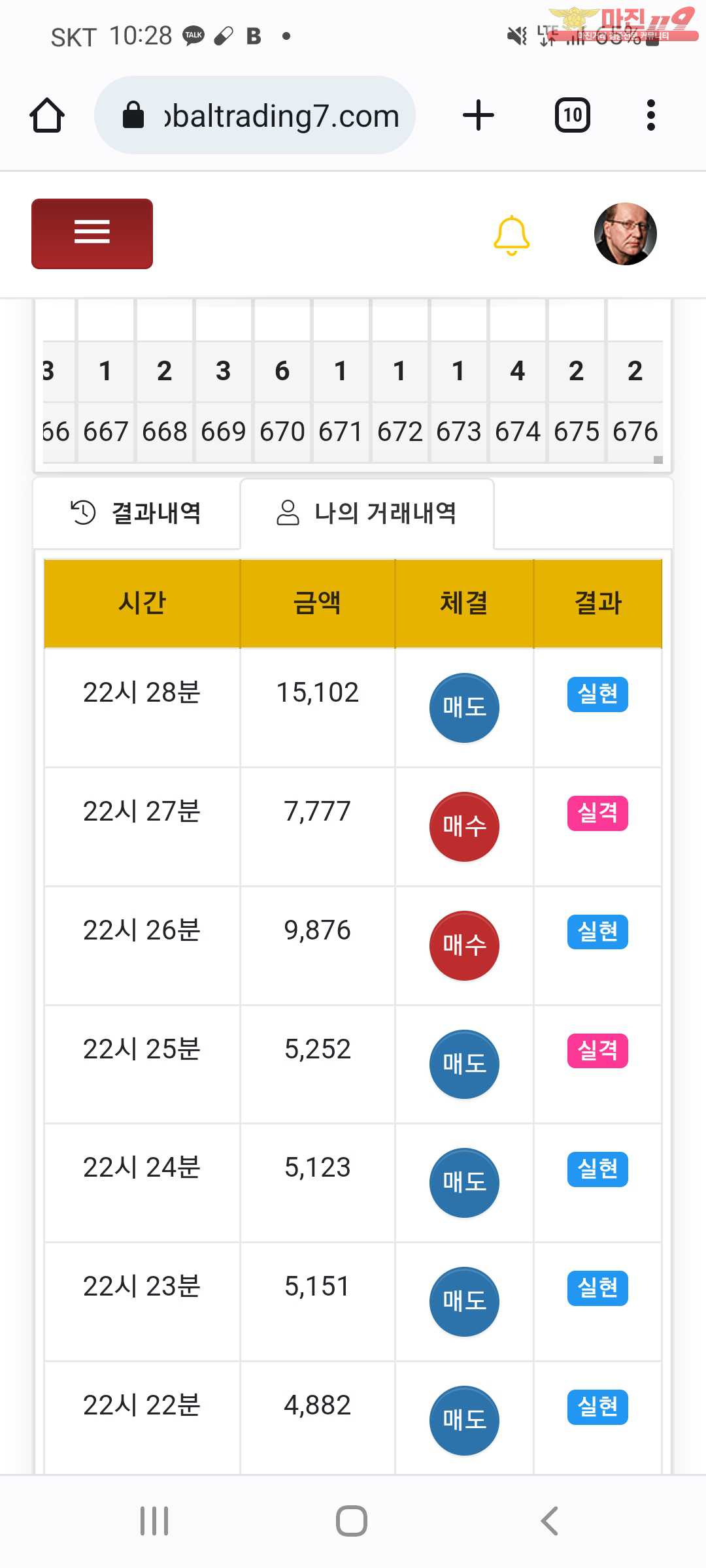Open the yellow notifications bell
706x1568 pixels.
[511, 235]
